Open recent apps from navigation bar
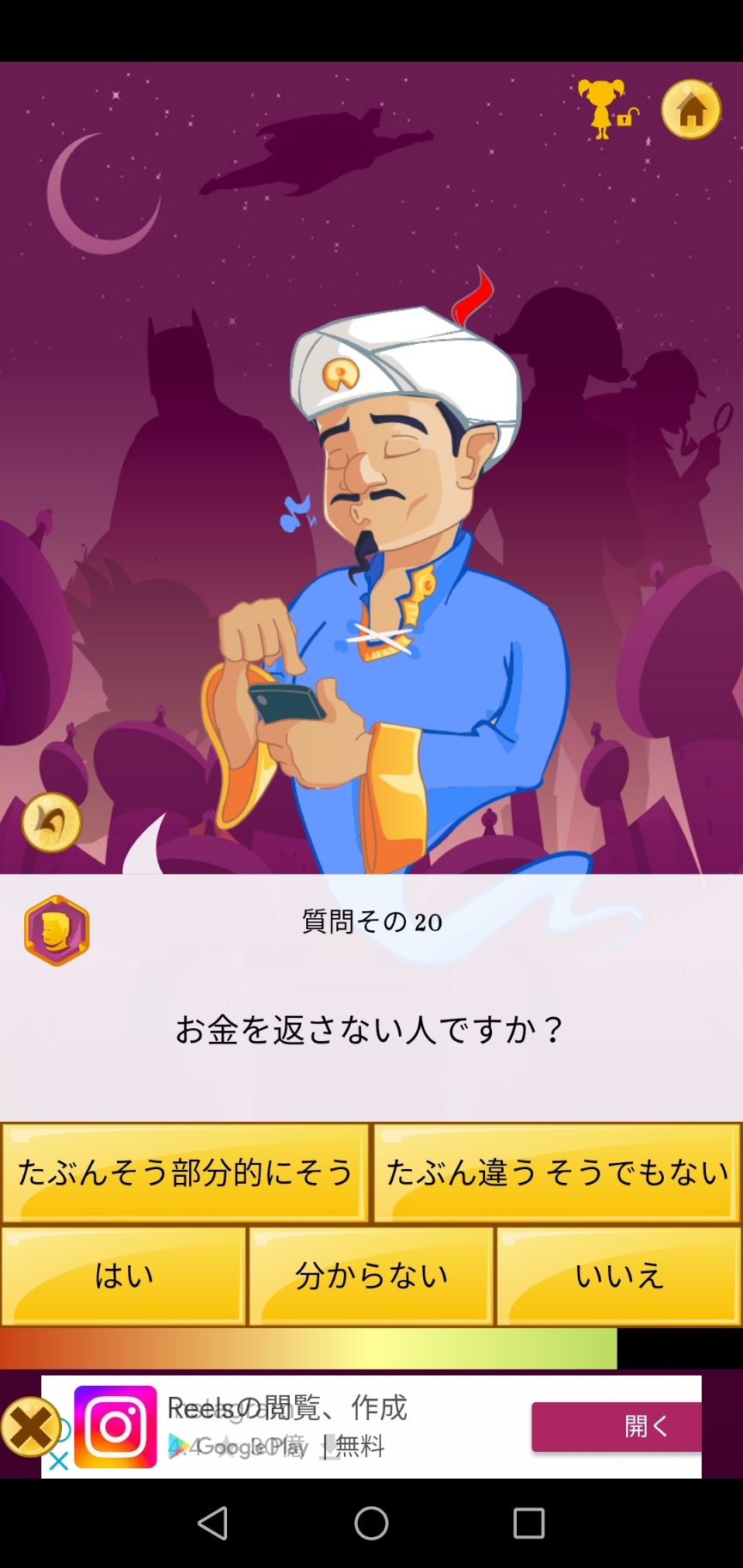Image resolution: width=743 pixels, height=1568 pixels. [x=529, y=1523]
